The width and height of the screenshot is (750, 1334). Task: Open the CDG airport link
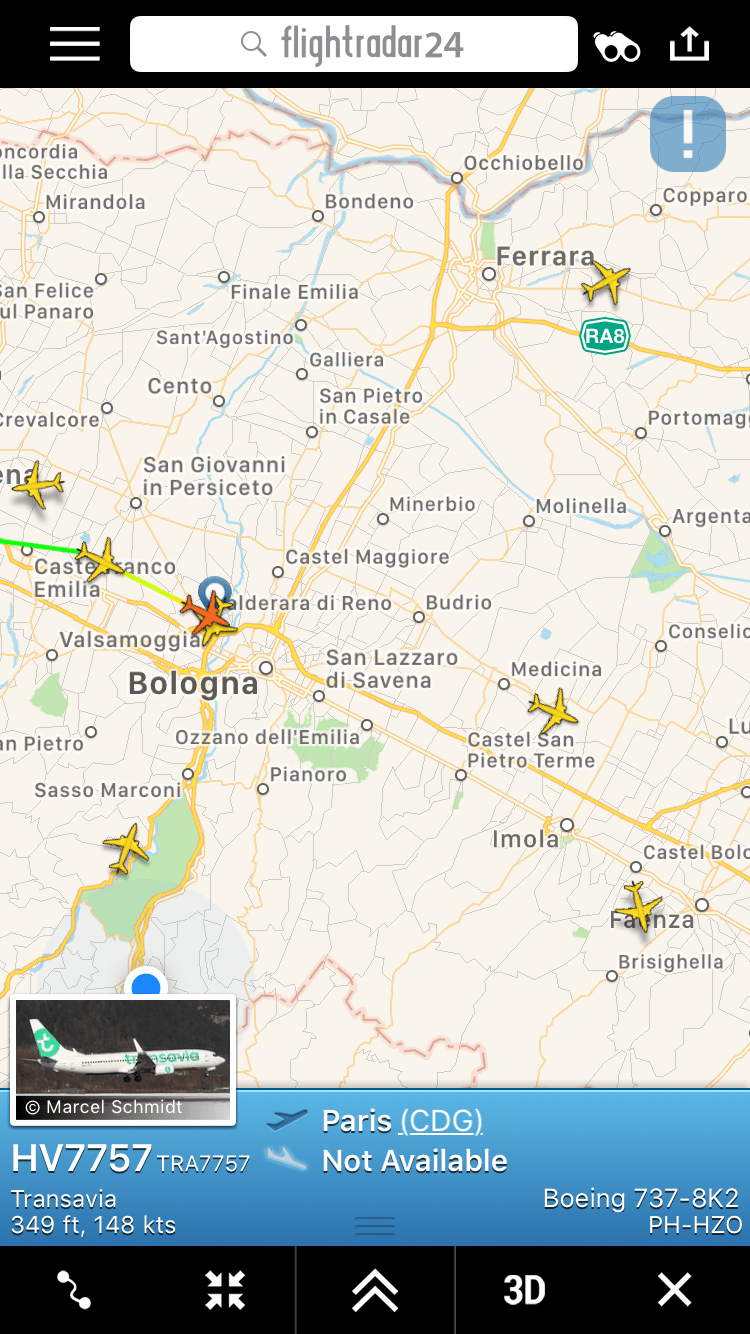pyautogui.click(x=441, y=1121)
